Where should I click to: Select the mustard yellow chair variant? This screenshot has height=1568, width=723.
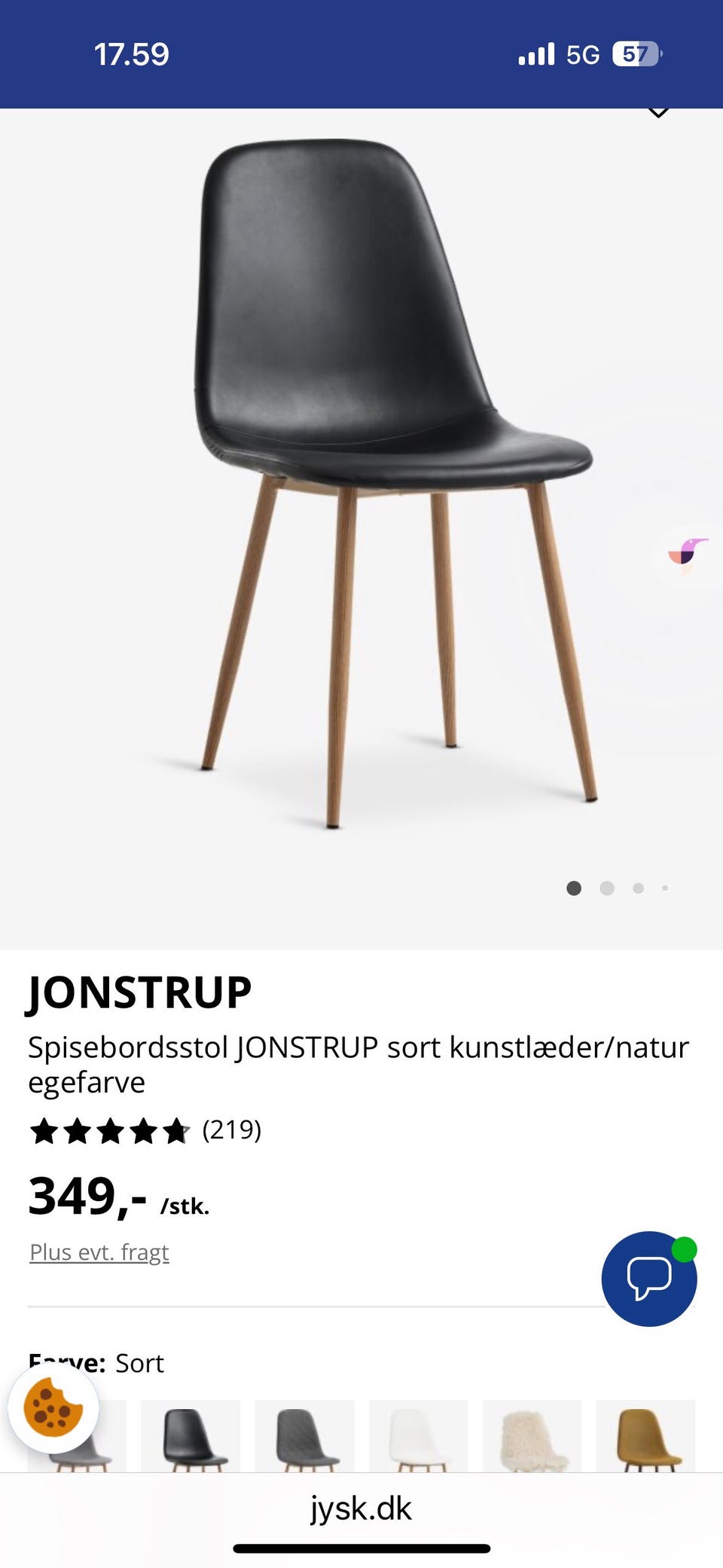(645, 1435)
